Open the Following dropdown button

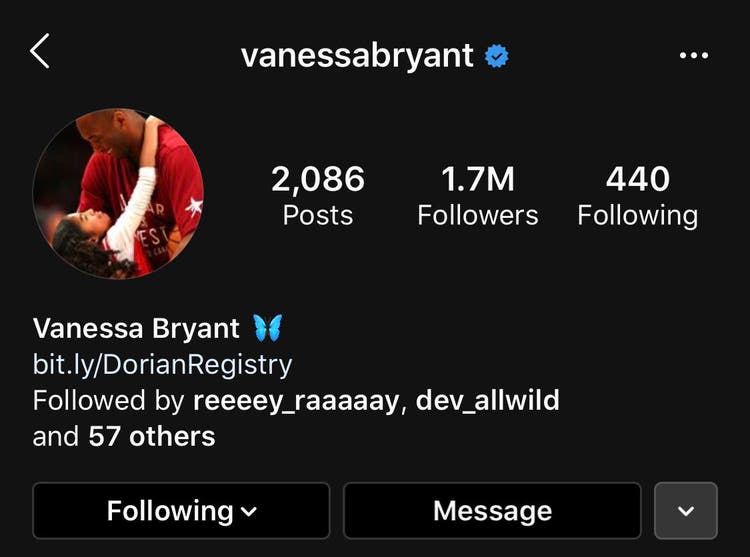click(x=181, y=511)
